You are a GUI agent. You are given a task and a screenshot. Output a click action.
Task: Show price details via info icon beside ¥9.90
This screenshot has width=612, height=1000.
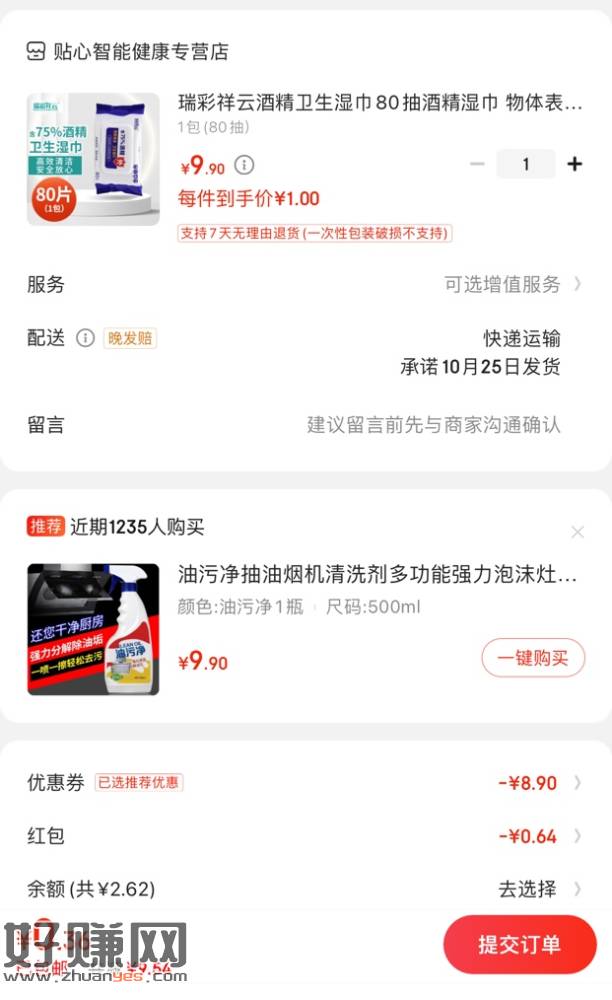244,165
